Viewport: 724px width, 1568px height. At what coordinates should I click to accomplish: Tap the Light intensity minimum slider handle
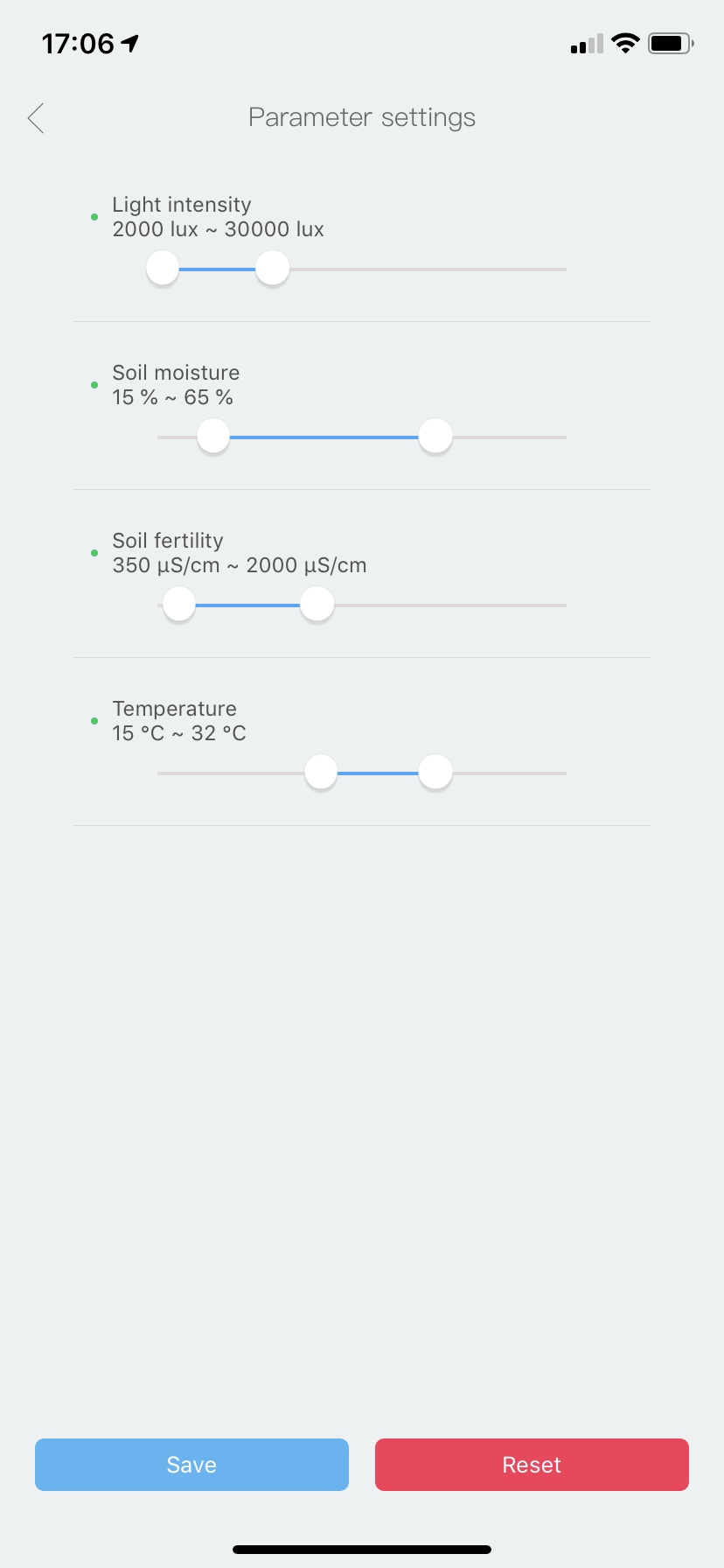pos(163,268)
